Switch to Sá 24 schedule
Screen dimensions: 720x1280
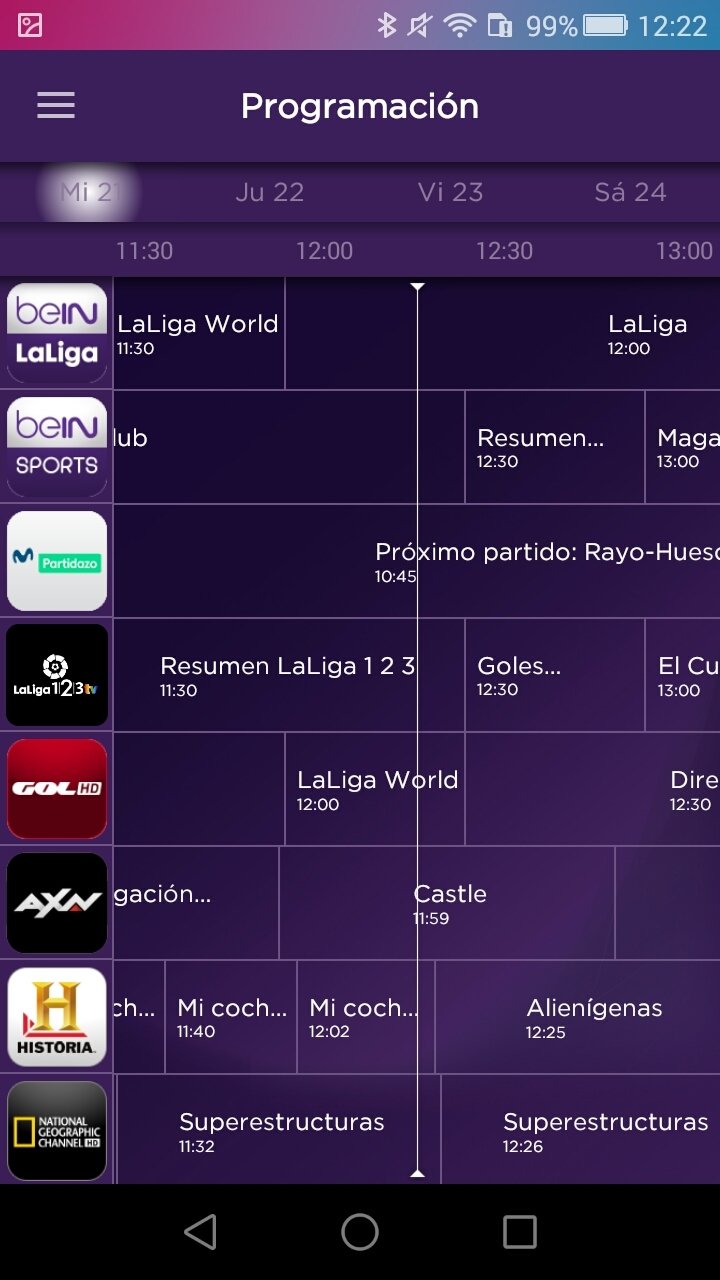point(630,192)
